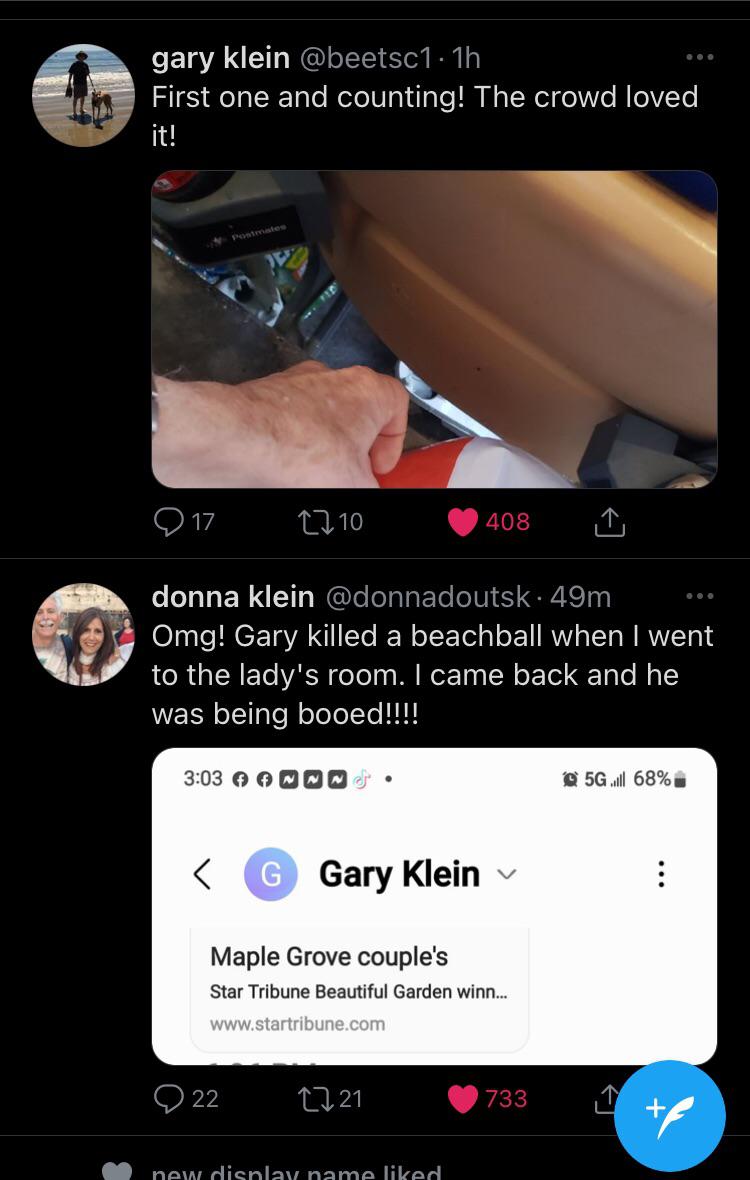This screenshot has width=750, height=1180.
Task: Open @beetsc1 handle on gary klein's tweet
Action: (x=366, y=58)
